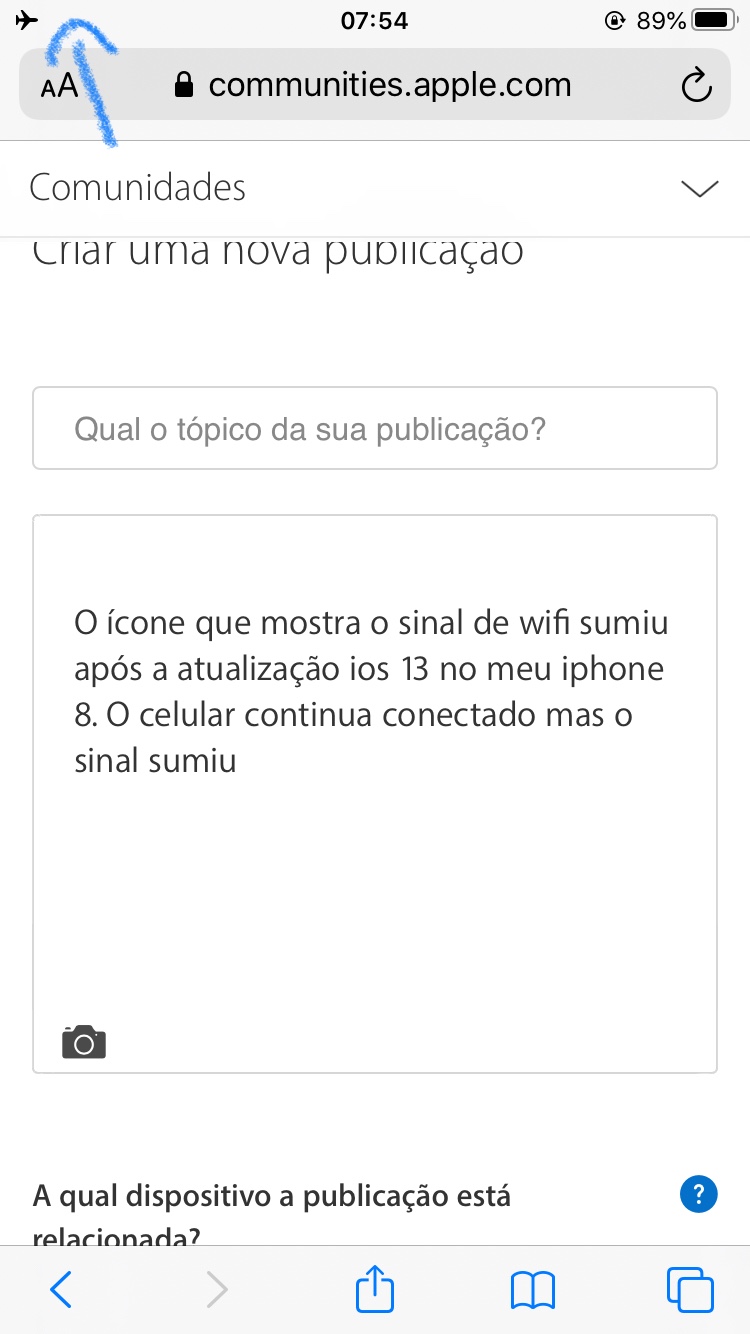Open Safari bookmarks

[x=532, y=1289]
